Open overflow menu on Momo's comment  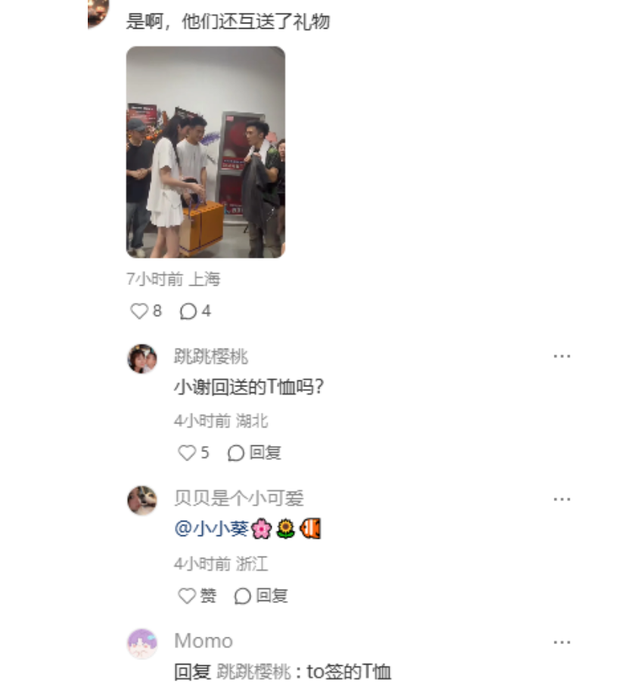[x=562, y=642]
